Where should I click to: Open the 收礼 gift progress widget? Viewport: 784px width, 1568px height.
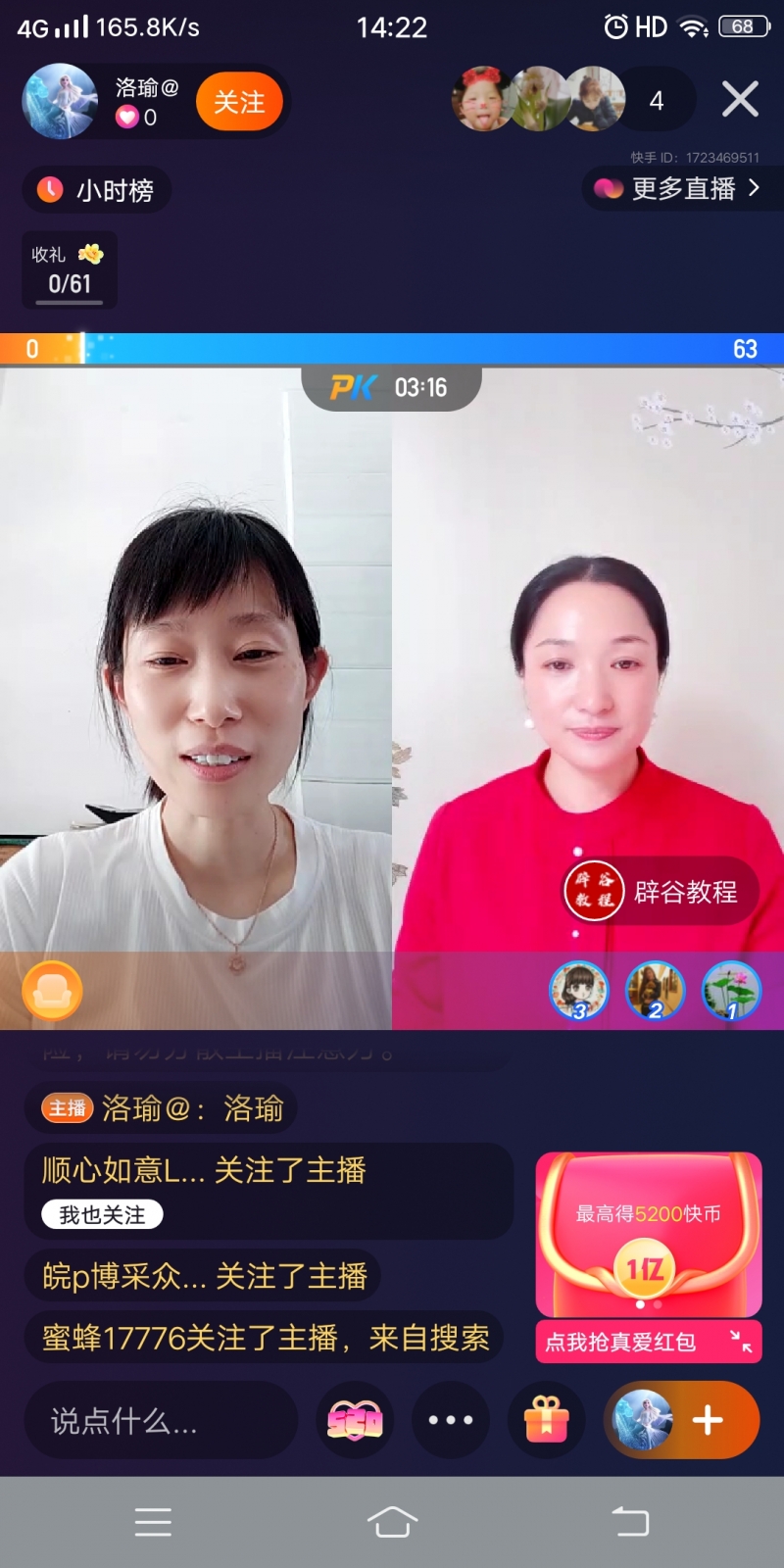[70, 270]
